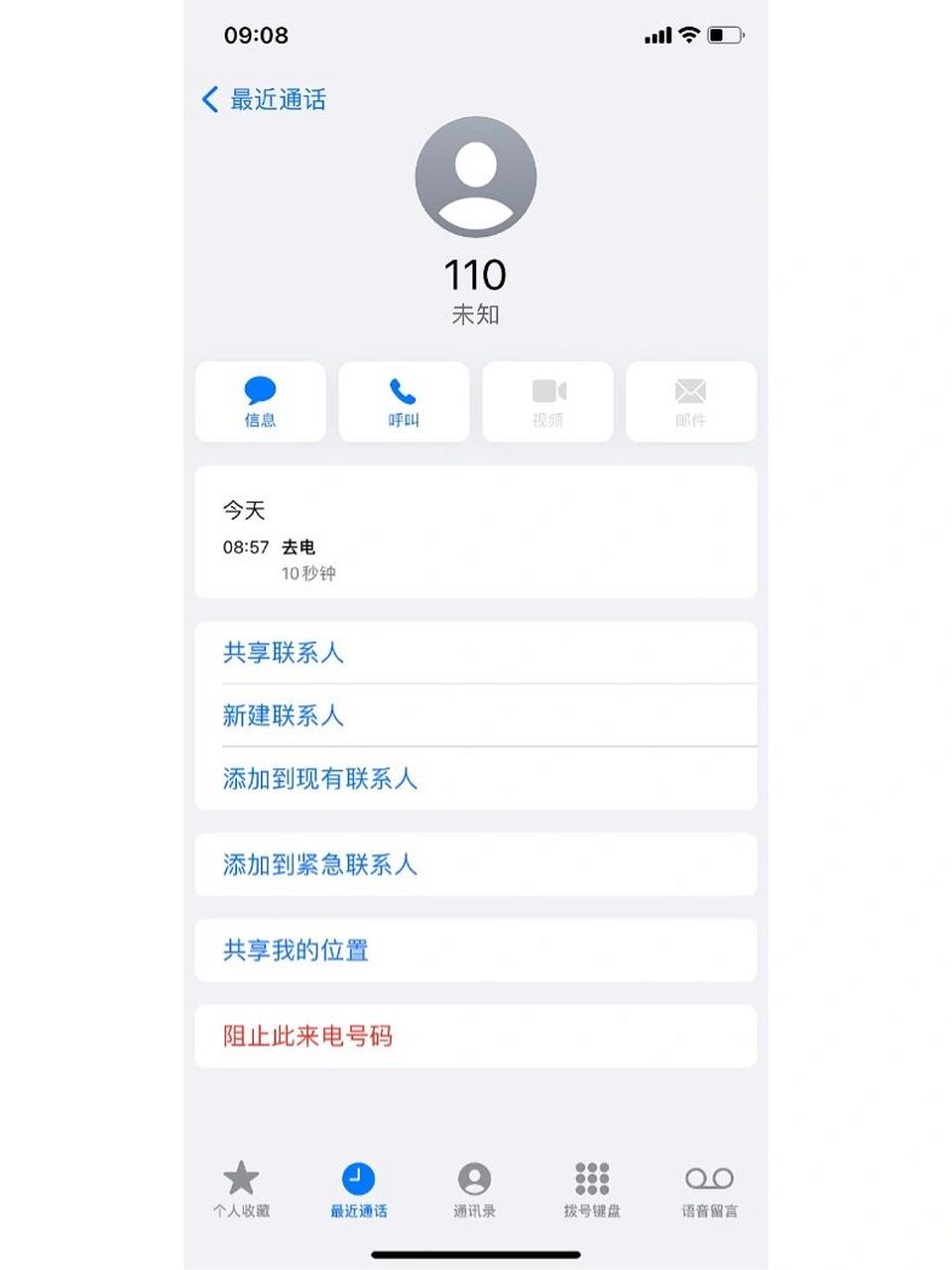This screenshot has width=952, height=1270.
Task: Open the 通讯录 contacts list
Action: pos(474,1189)
